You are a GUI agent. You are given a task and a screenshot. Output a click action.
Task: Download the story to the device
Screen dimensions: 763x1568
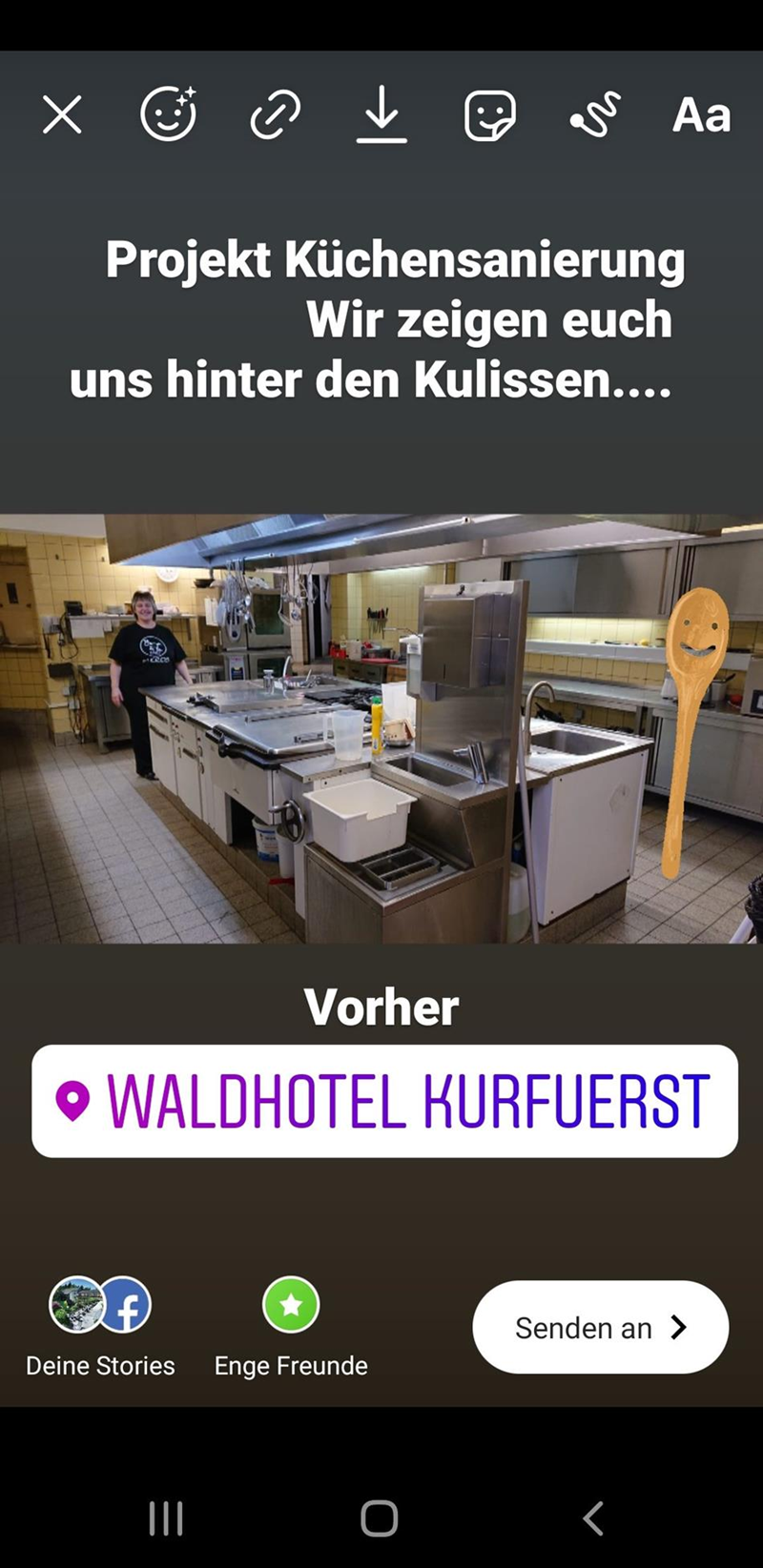pos(381,115)
